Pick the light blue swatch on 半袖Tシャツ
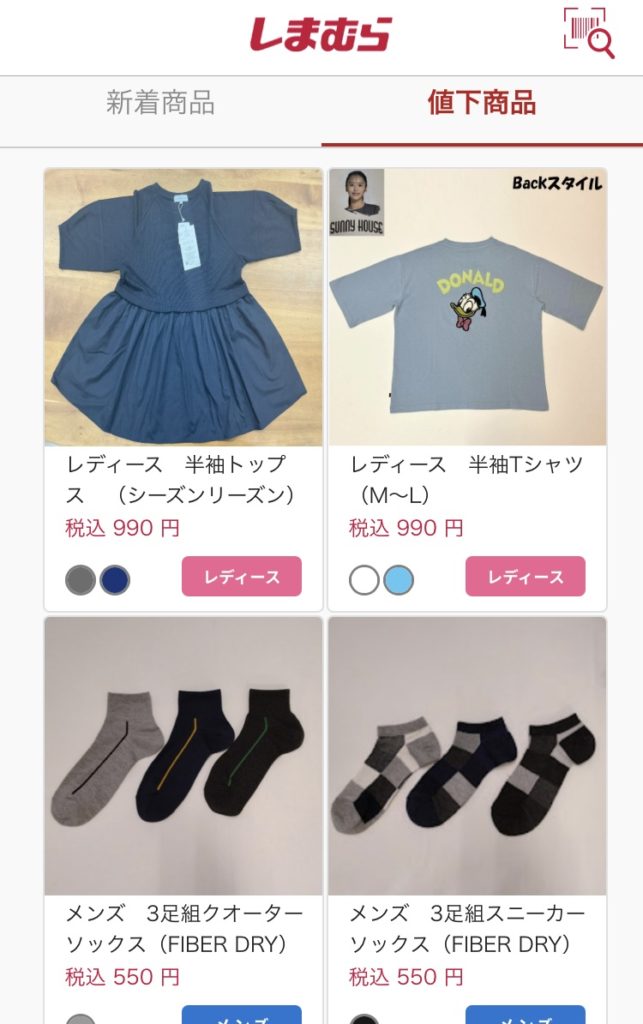The image size is (643, 1024). pos(398,580)
